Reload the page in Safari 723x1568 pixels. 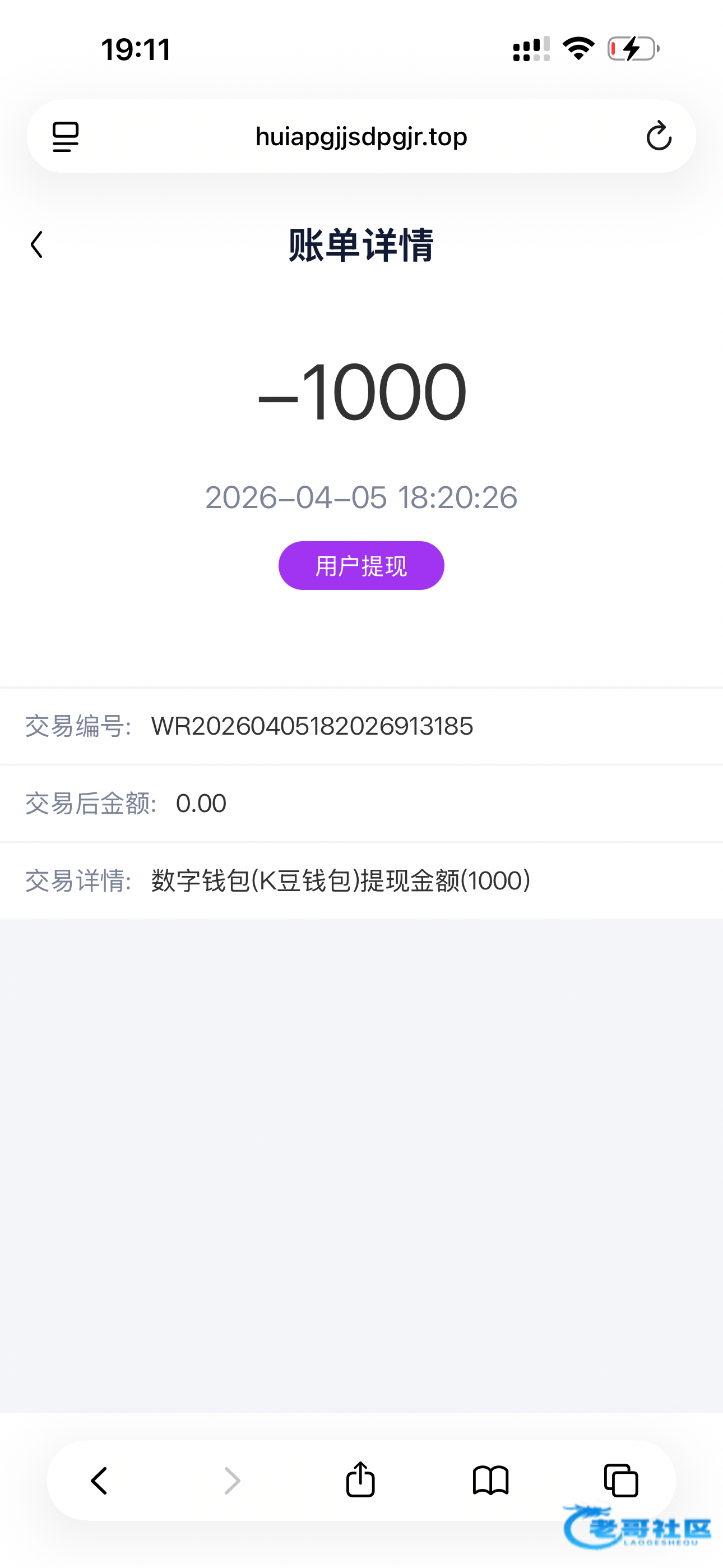[x=659, y=136]
